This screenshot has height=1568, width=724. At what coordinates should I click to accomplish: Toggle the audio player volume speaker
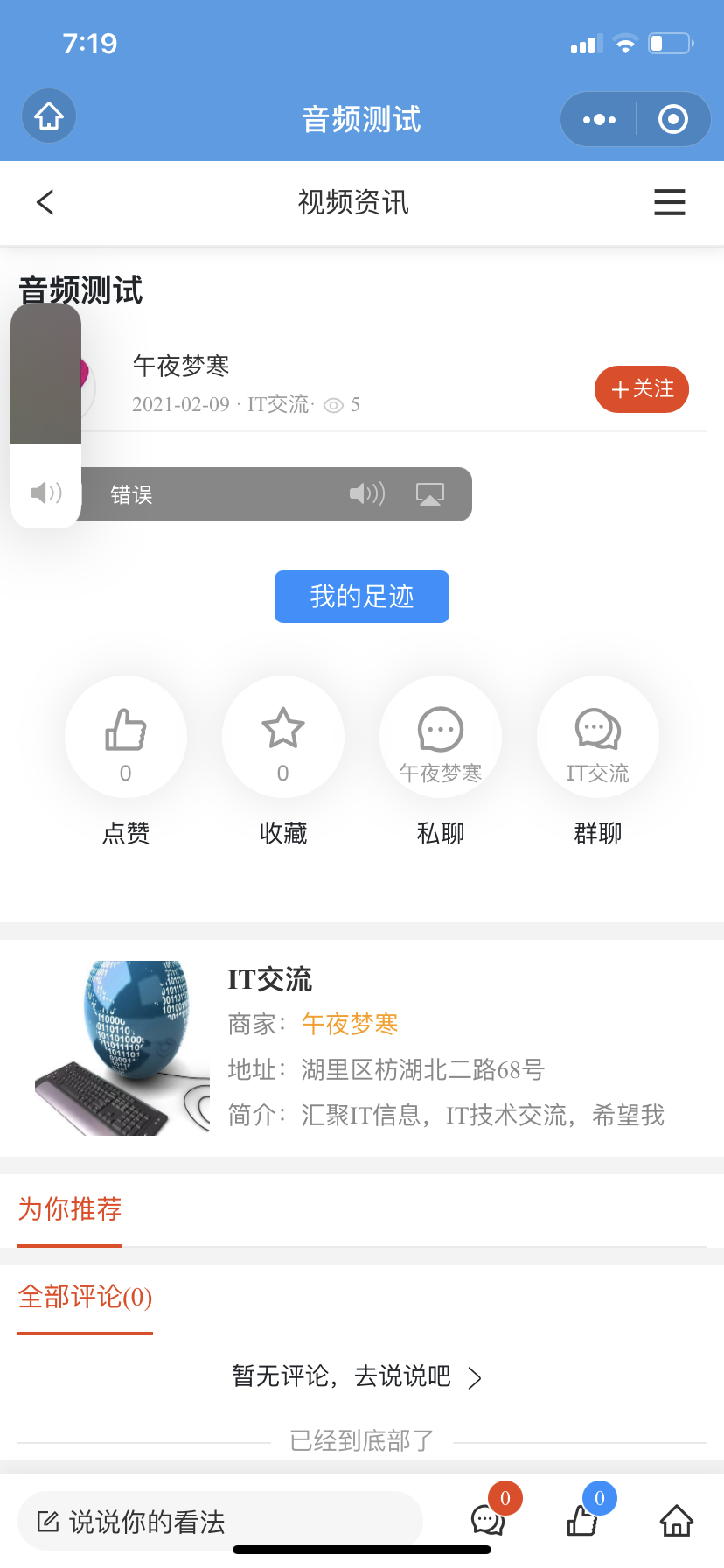(x=367, y=494)
